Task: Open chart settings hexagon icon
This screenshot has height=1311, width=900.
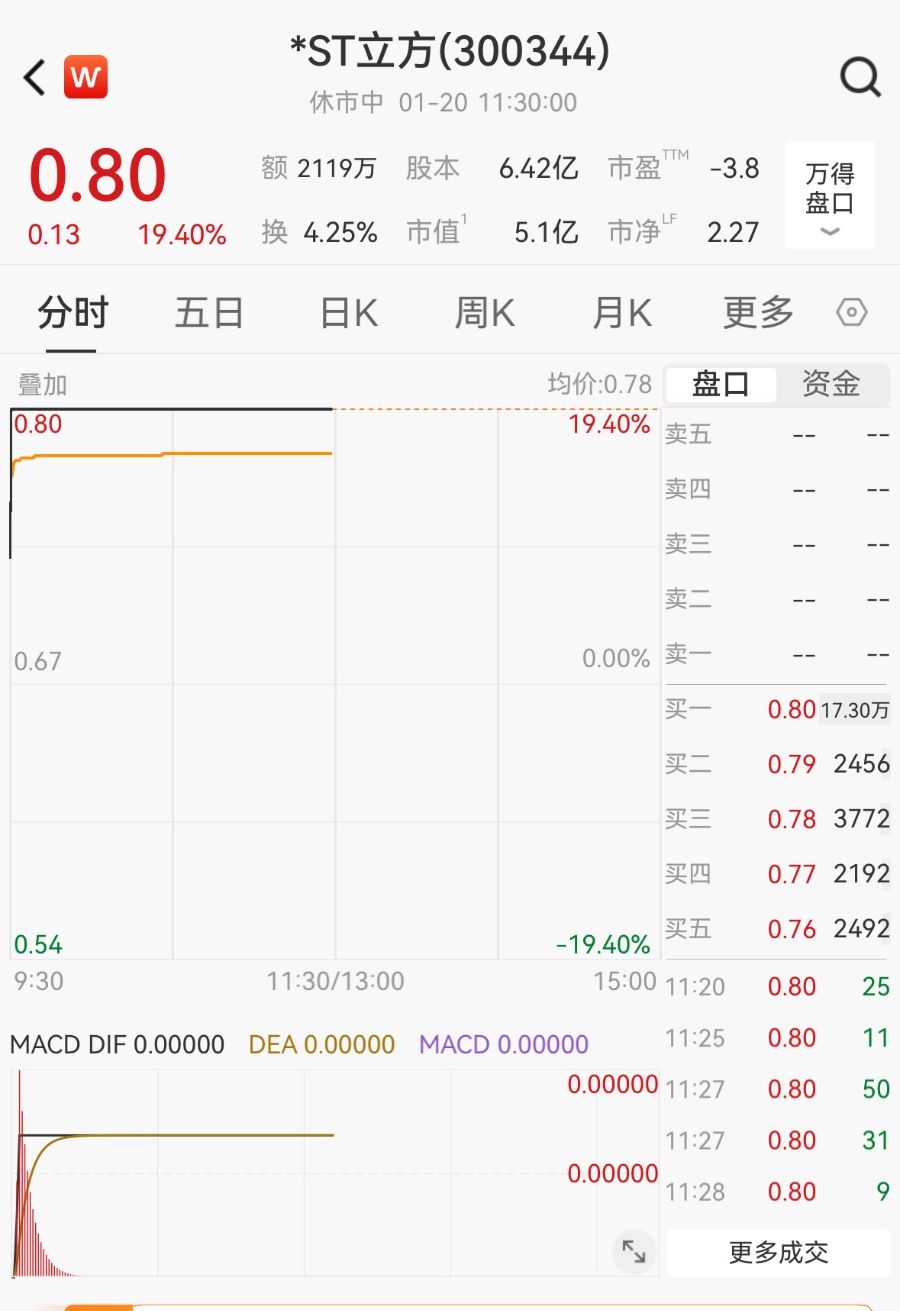Action: coord(851,314)
